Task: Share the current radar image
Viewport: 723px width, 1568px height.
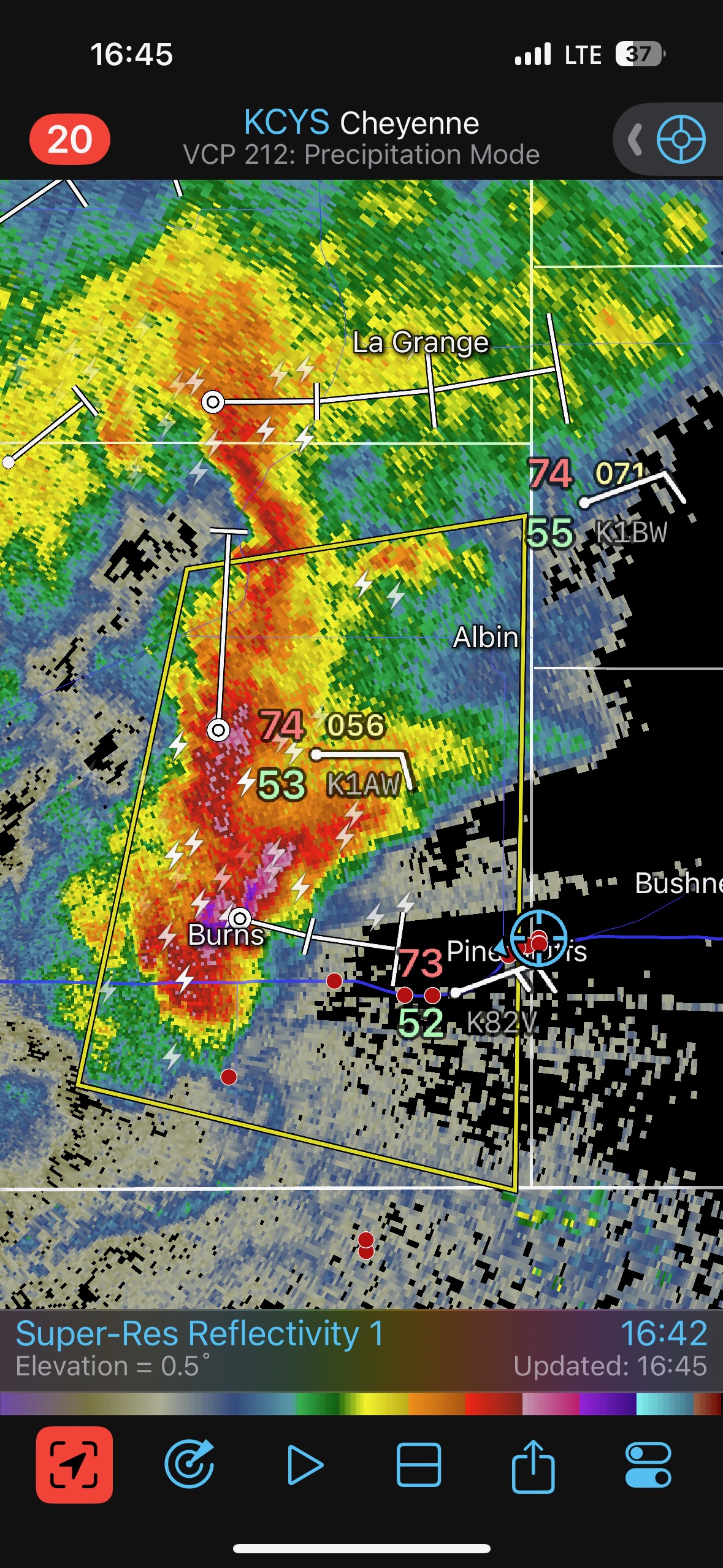Action: click(x=533, y=1465)
